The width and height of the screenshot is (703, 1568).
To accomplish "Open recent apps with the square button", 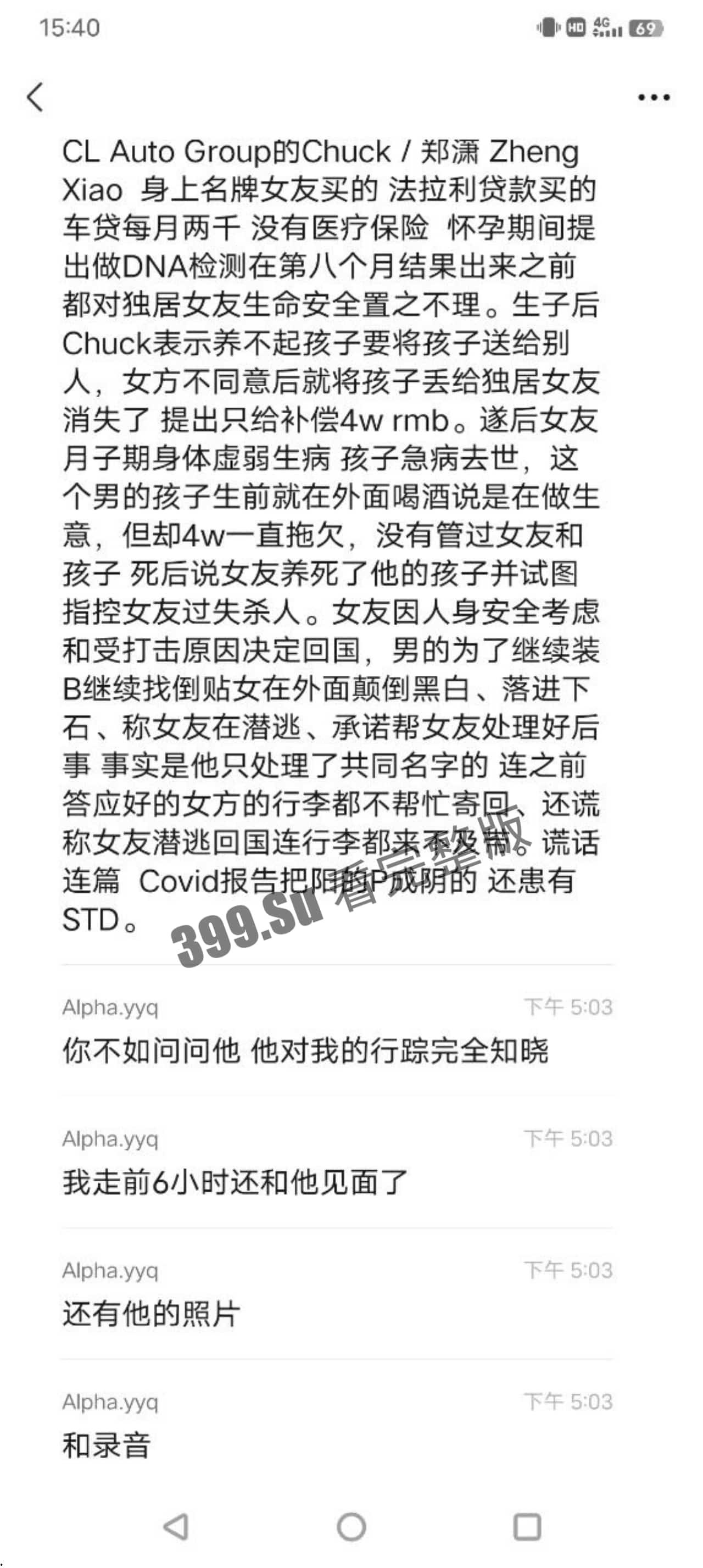I will point(527,1526).
